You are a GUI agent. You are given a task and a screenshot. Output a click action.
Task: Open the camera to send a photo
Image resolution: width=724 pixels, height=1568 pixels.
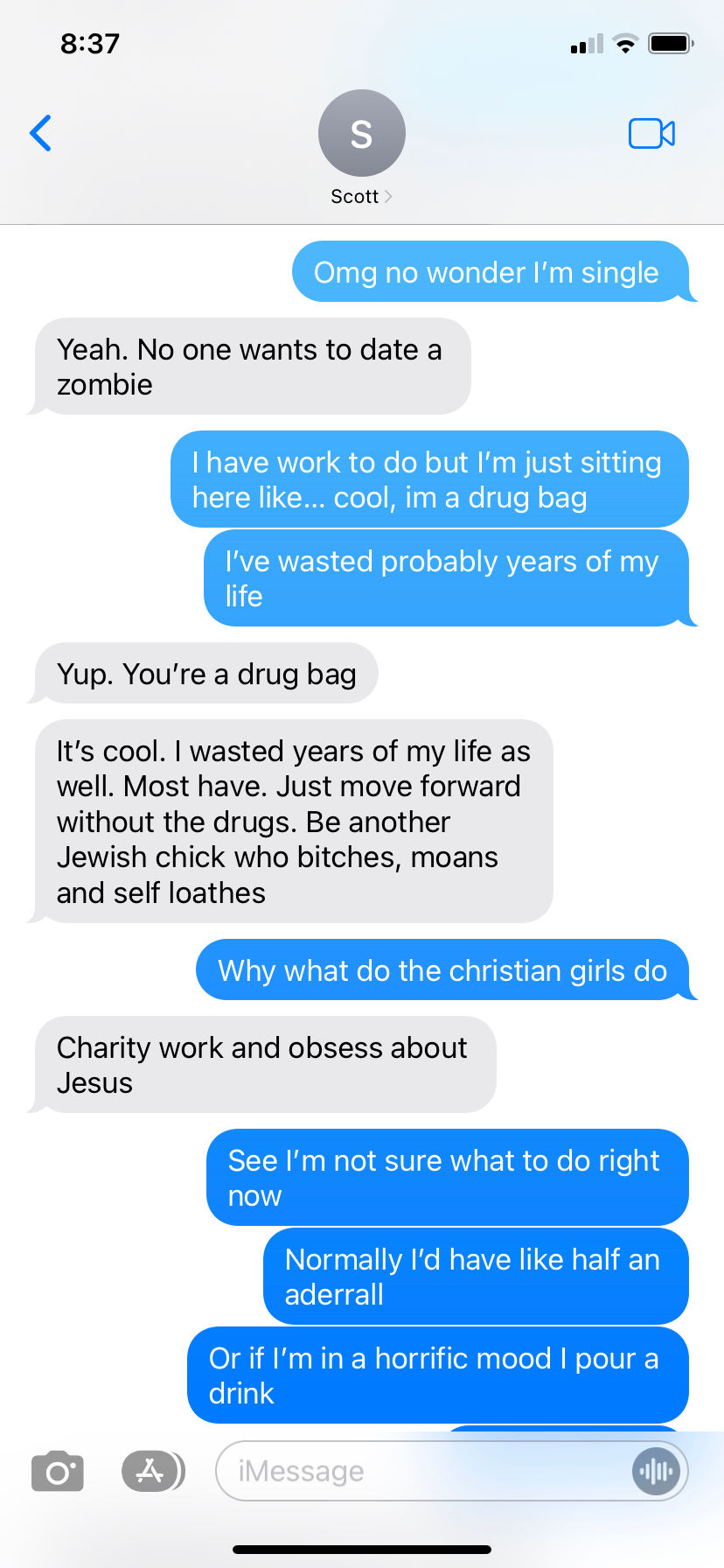58,1471
